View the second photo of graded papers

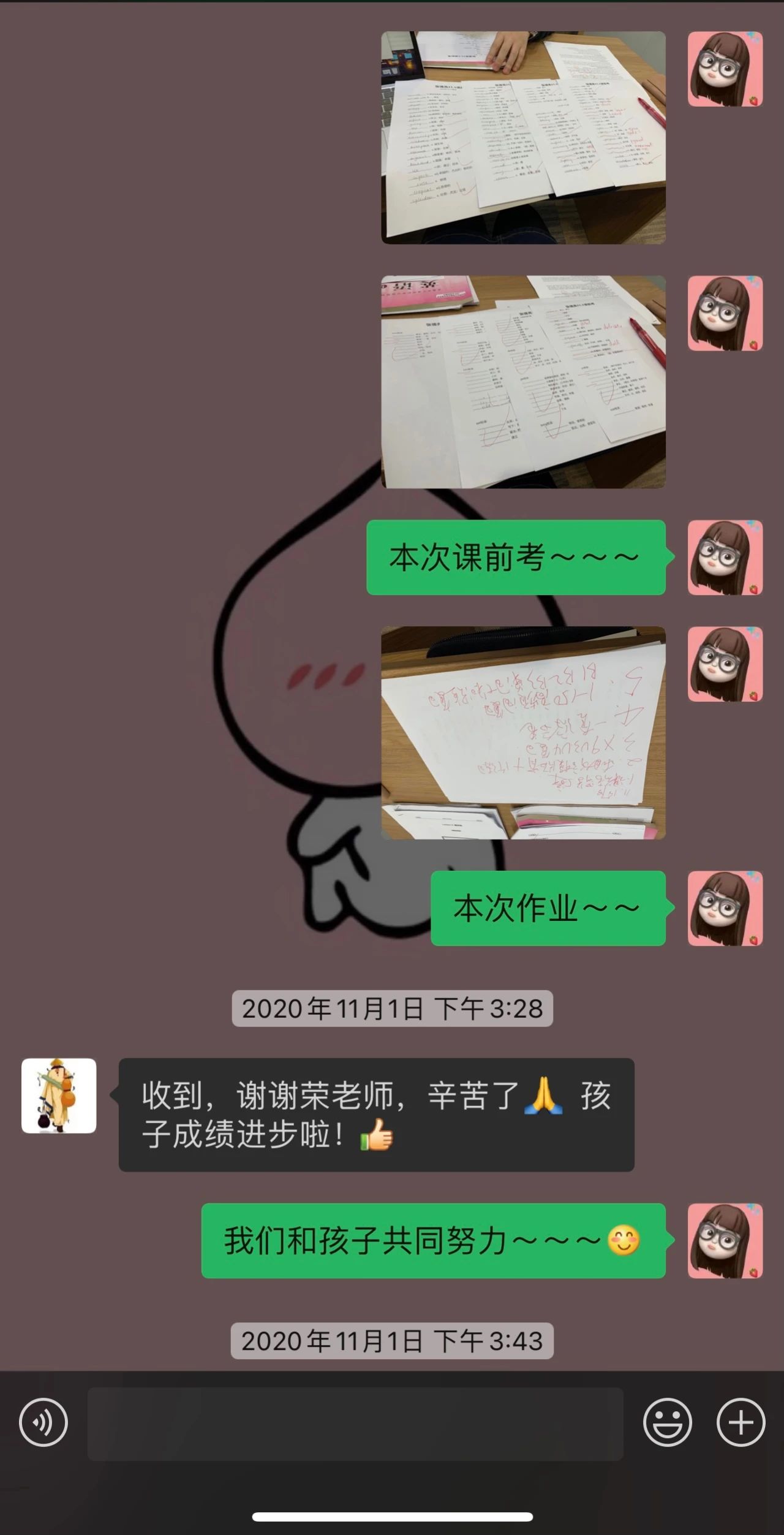pos(523,382)
